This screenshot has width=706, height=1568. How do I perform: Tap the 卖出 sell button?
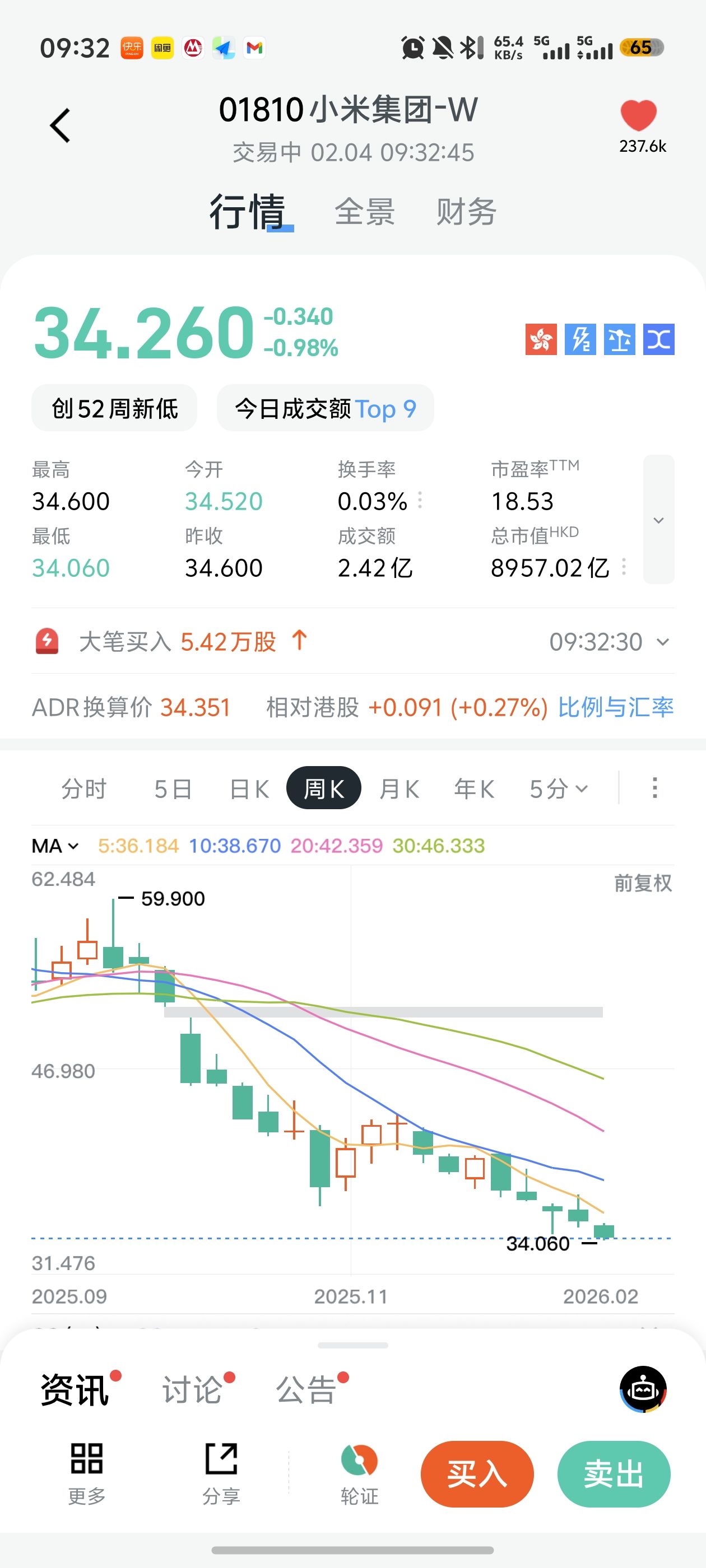[x=614, y=1474]
